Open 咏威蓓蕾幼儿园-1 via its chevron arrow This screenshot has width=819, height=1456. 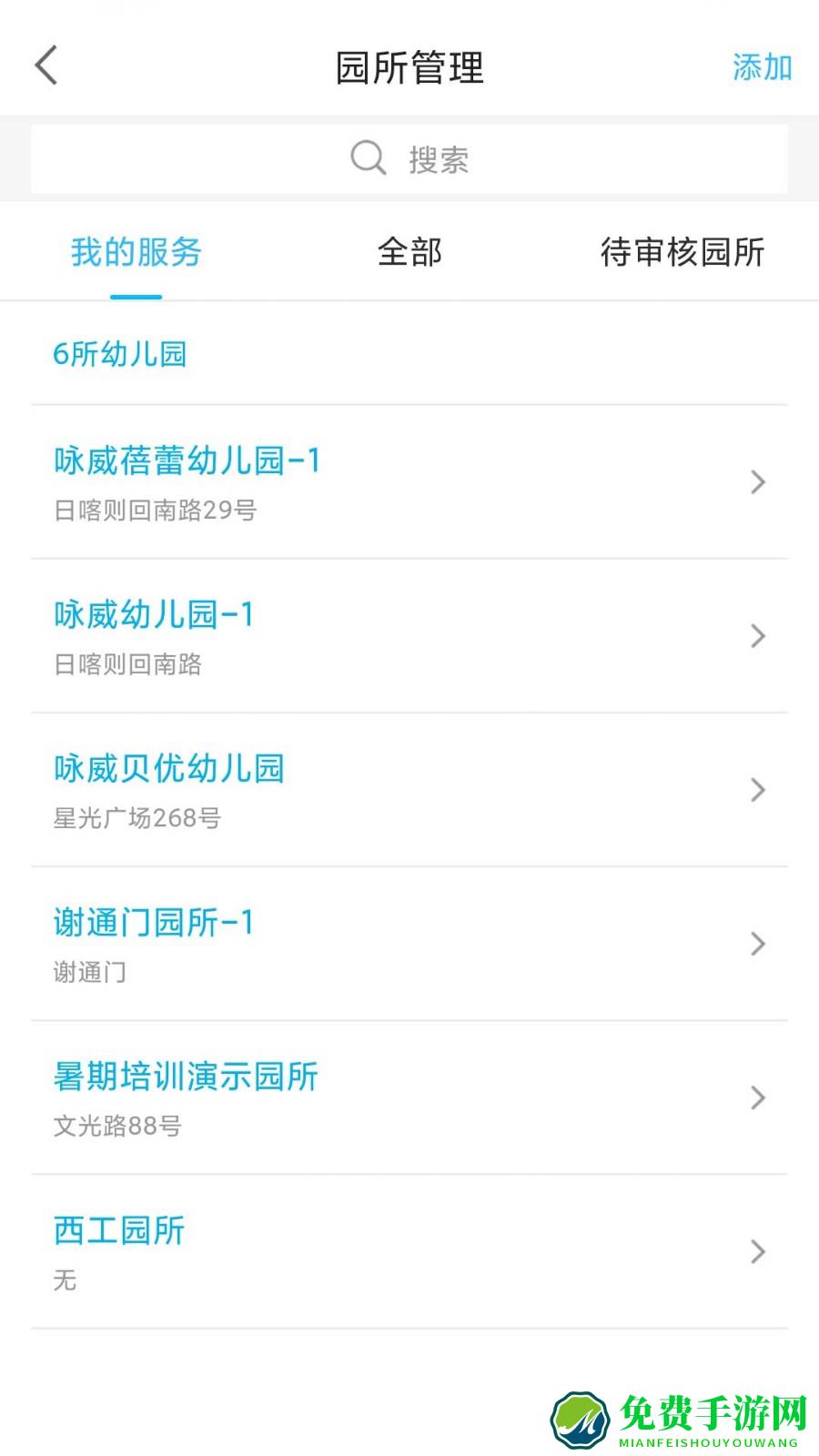[x=758, y=482]
